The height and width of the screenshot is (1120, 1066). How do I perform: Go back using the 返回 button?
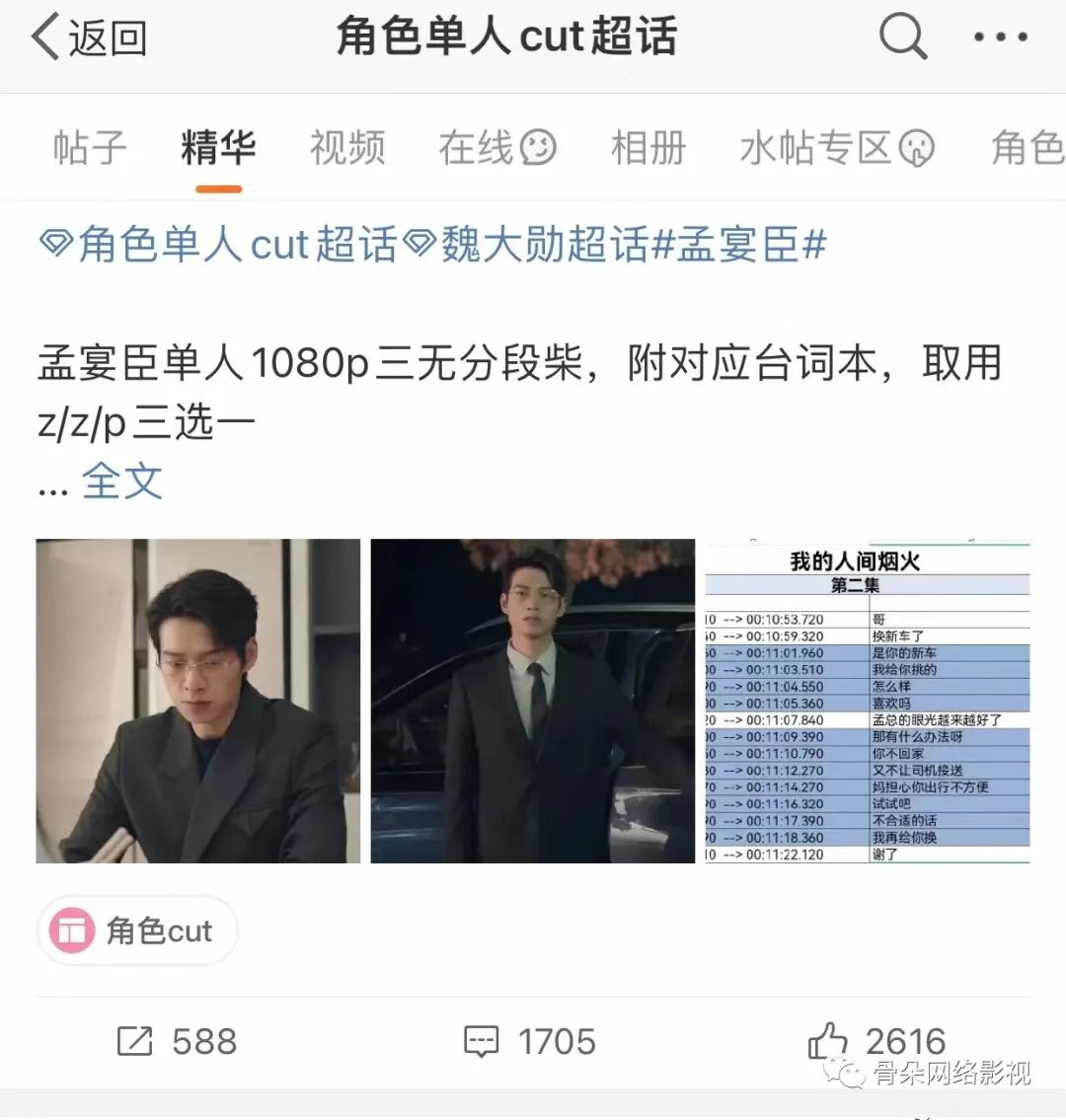(89, 38)
